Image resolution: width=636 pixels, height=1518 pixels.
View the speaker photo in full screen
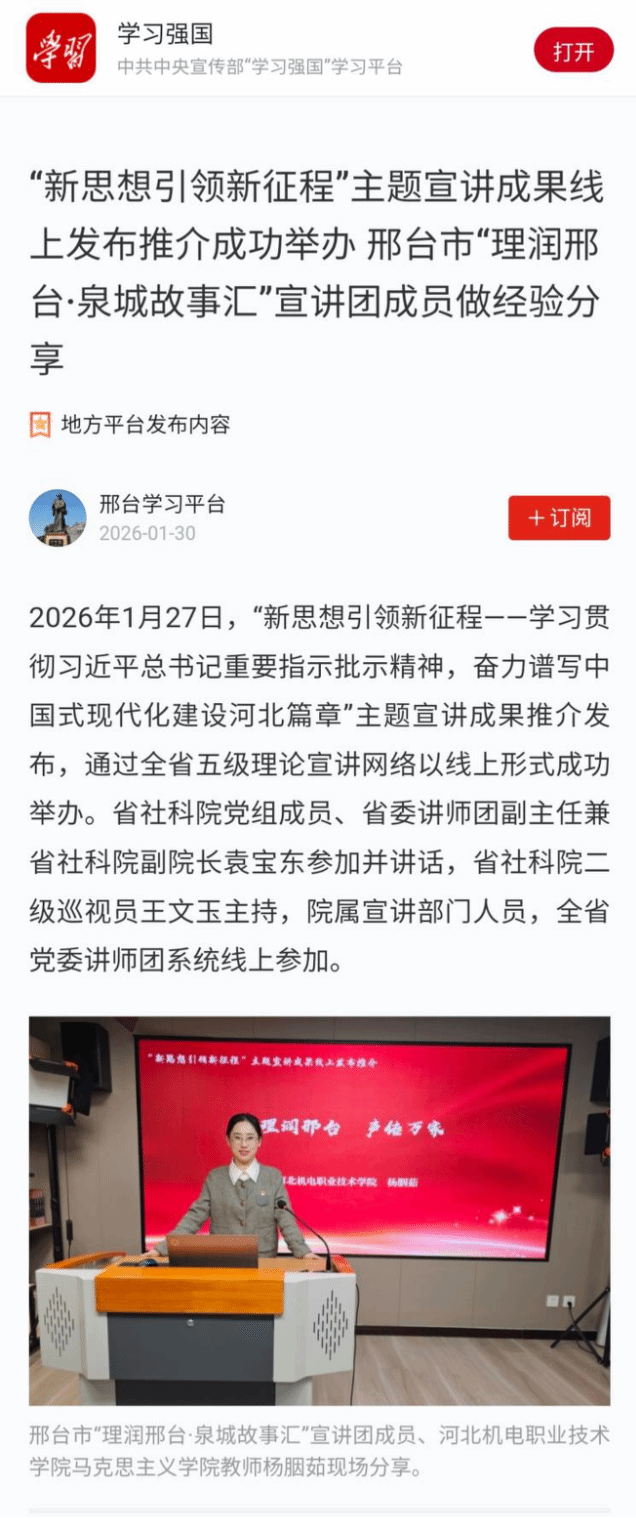point(319,1211)
